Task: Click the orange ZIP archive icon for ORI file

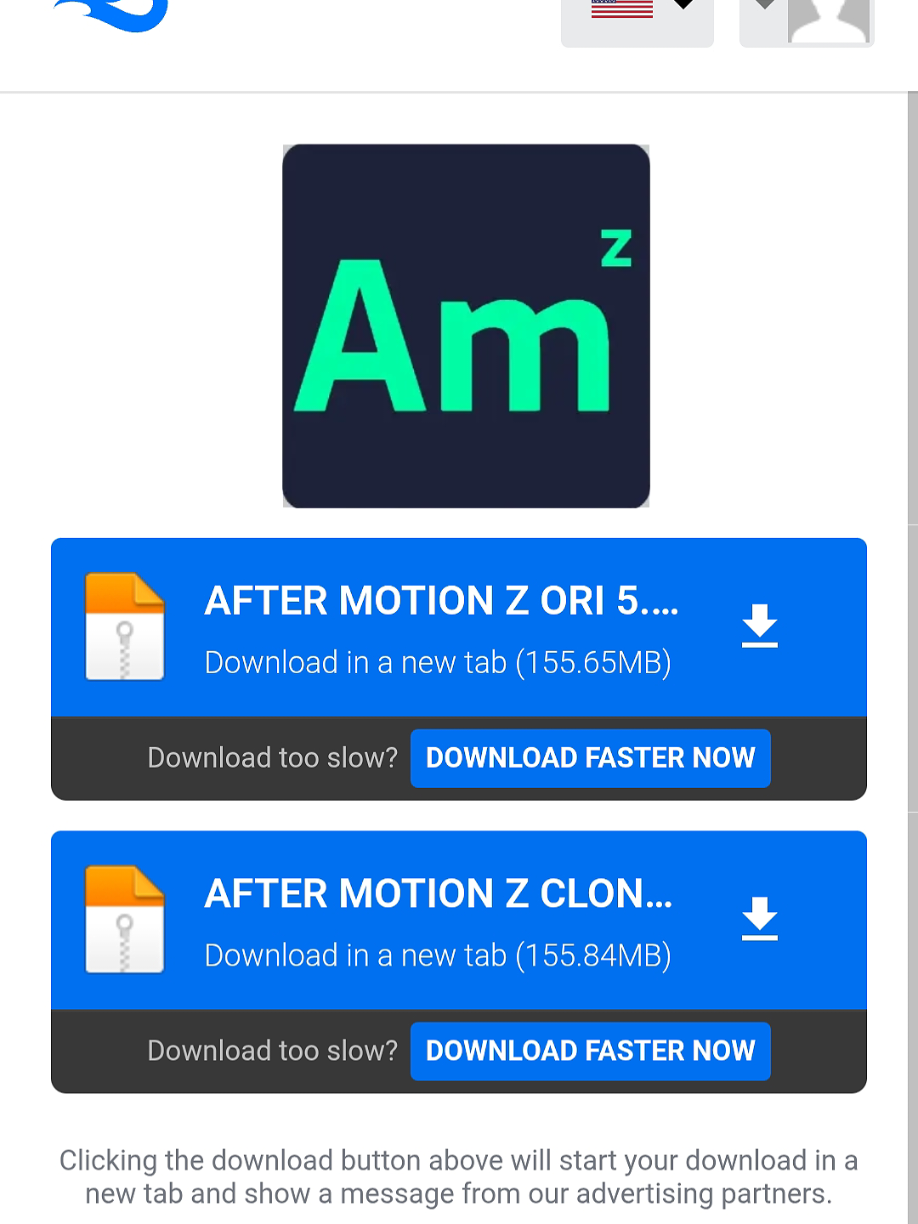Action: coord(125,627)
